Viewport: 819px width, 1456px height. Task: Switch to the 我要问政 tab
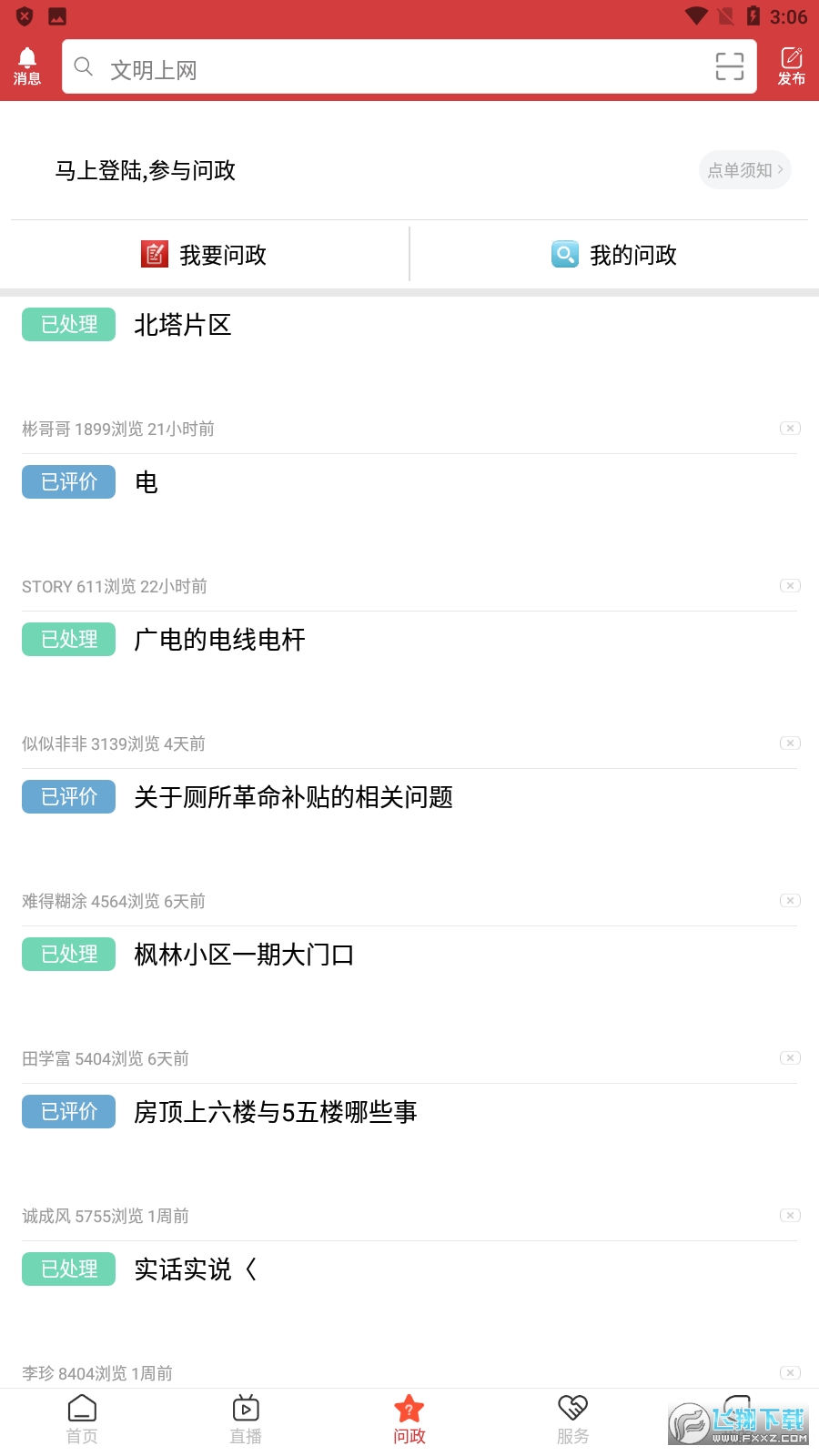tap(204, 255)
